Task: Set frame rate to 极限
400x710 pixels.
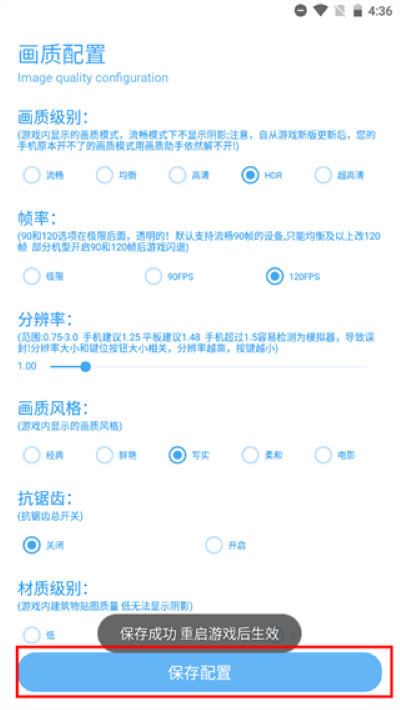Action: (x=43, y=276)
